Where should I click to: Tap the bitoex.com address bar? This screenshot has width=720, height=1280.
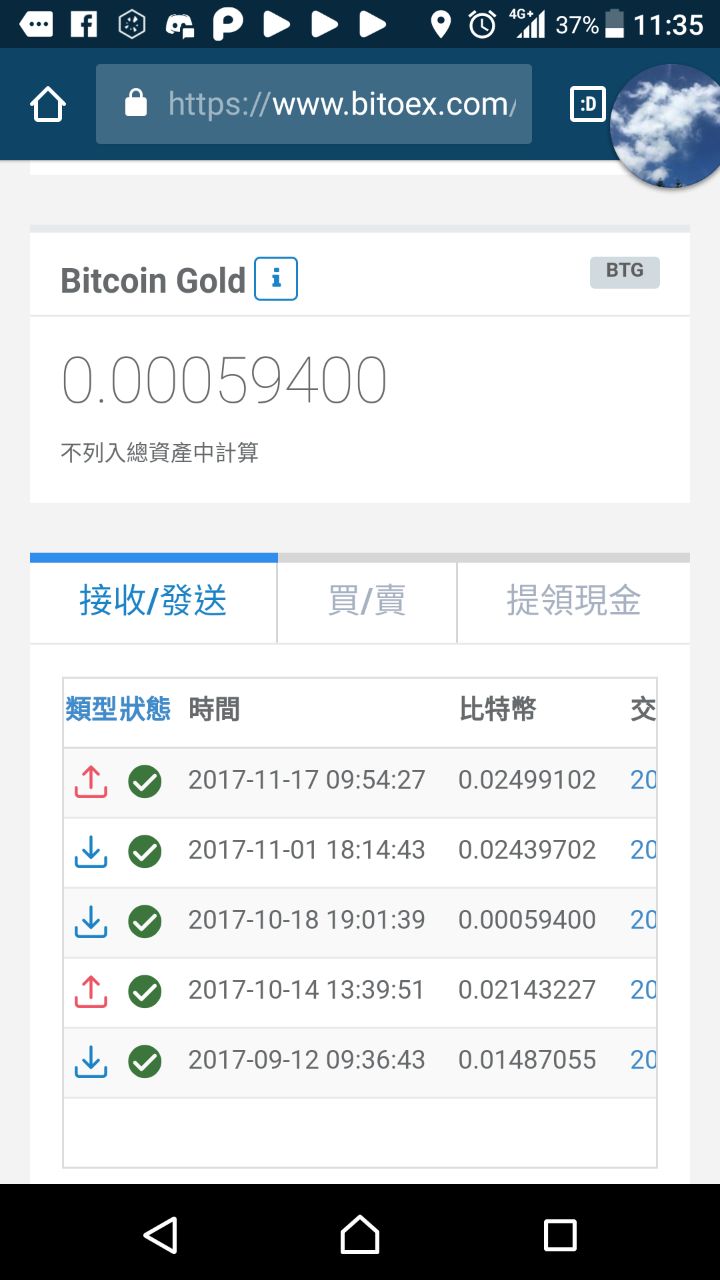pyautogui.click(x=314, y=104)
